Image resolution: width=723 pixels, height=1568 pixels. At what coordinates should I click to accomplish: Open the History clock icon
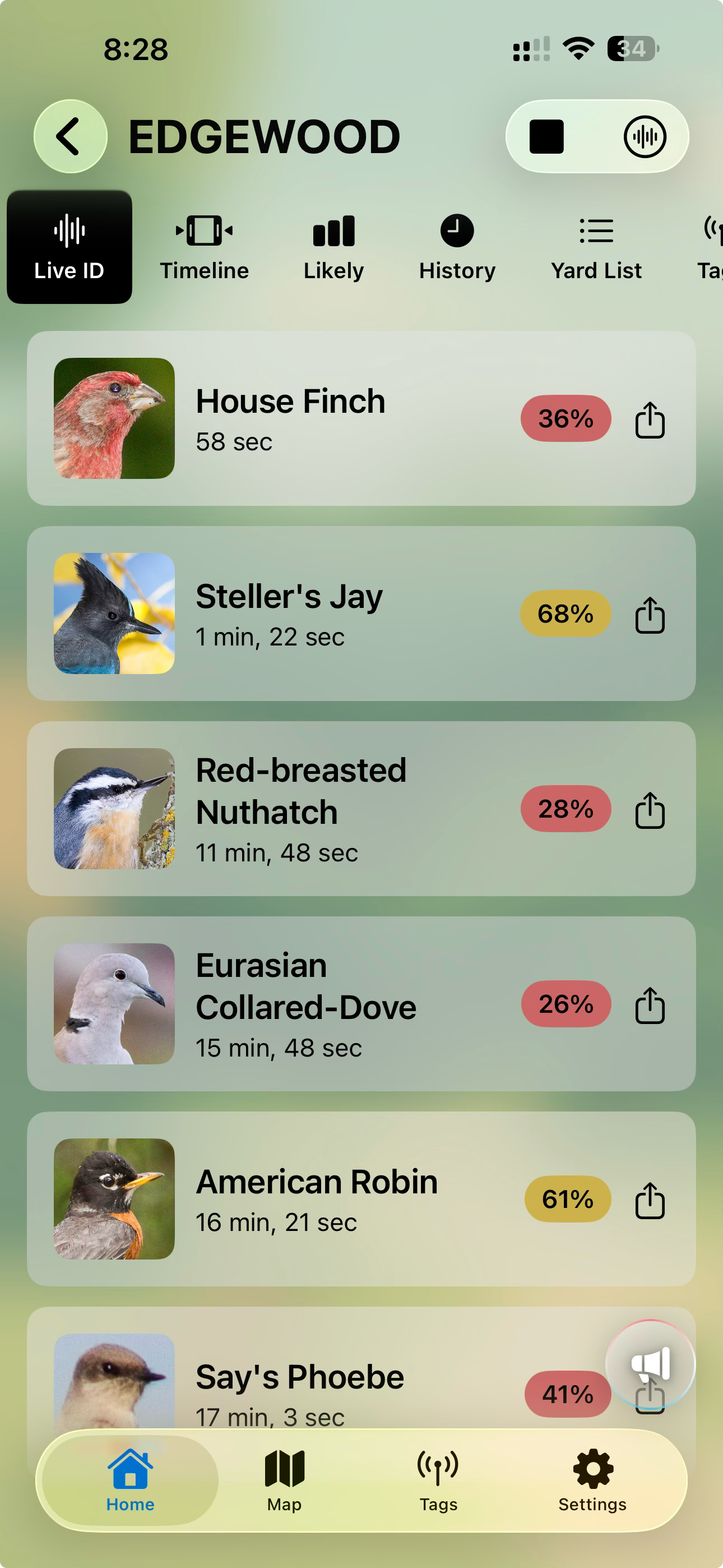tap(457, 230)
